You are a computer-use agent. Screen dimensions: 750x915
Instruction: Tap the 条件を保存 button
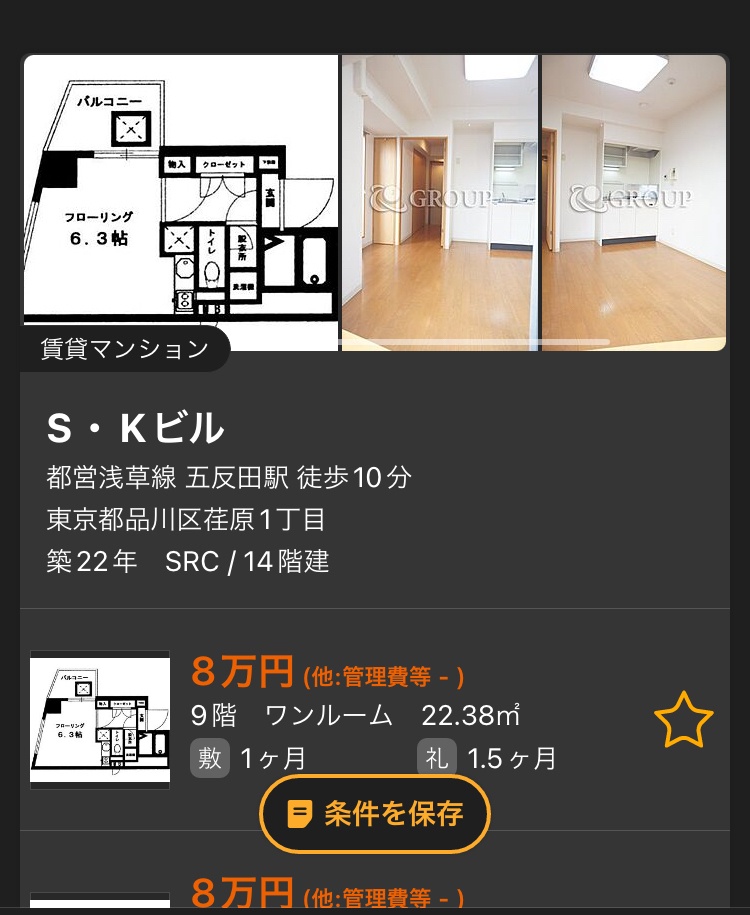pos(375,814)
